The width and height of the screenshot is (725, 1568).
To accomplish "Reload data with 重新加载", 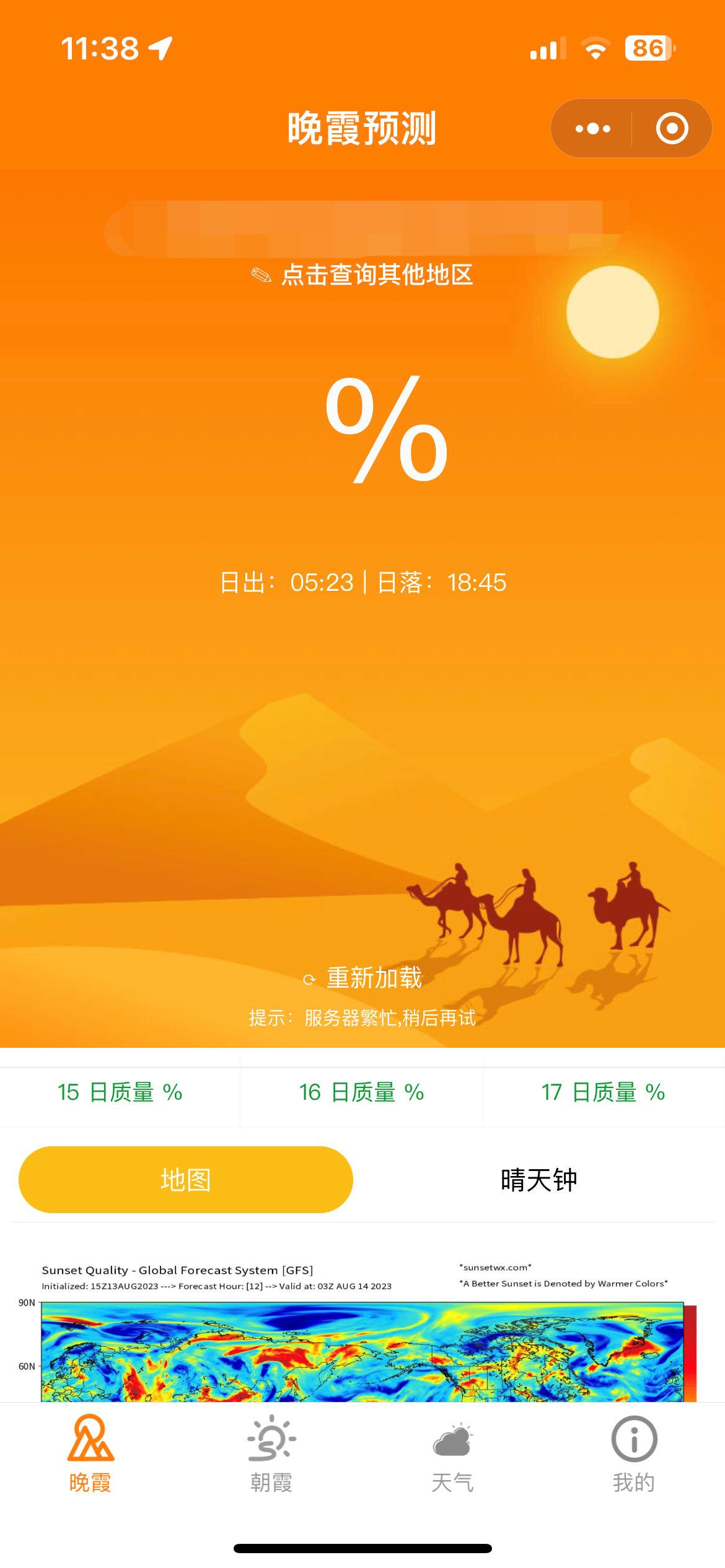I will click(362, 978).
